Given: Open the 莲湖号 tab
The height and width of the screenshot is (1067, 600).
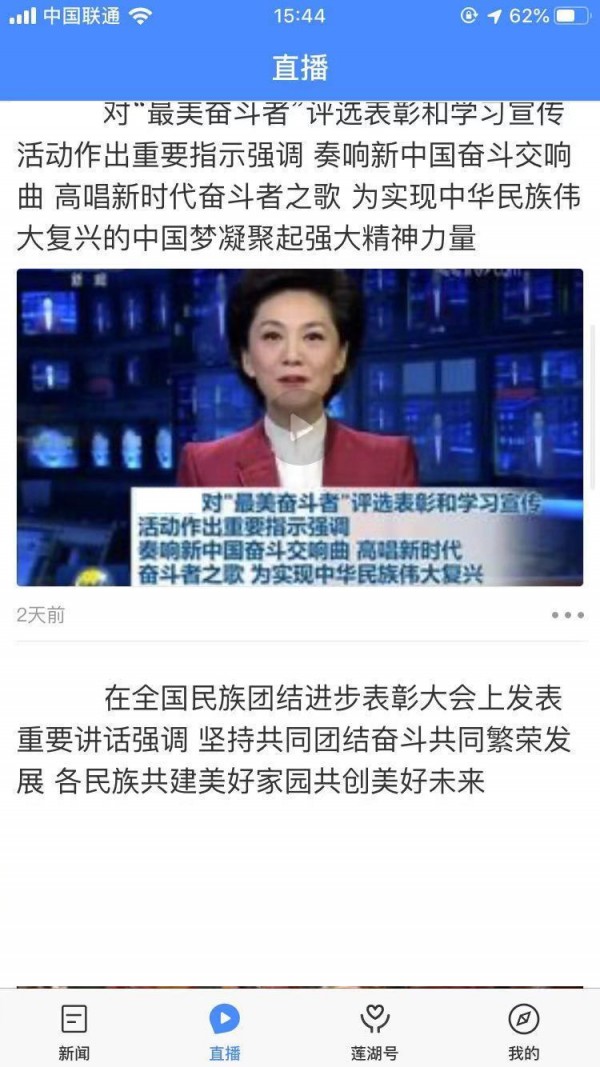Looking at the screenshot, I should [374, 1031].
